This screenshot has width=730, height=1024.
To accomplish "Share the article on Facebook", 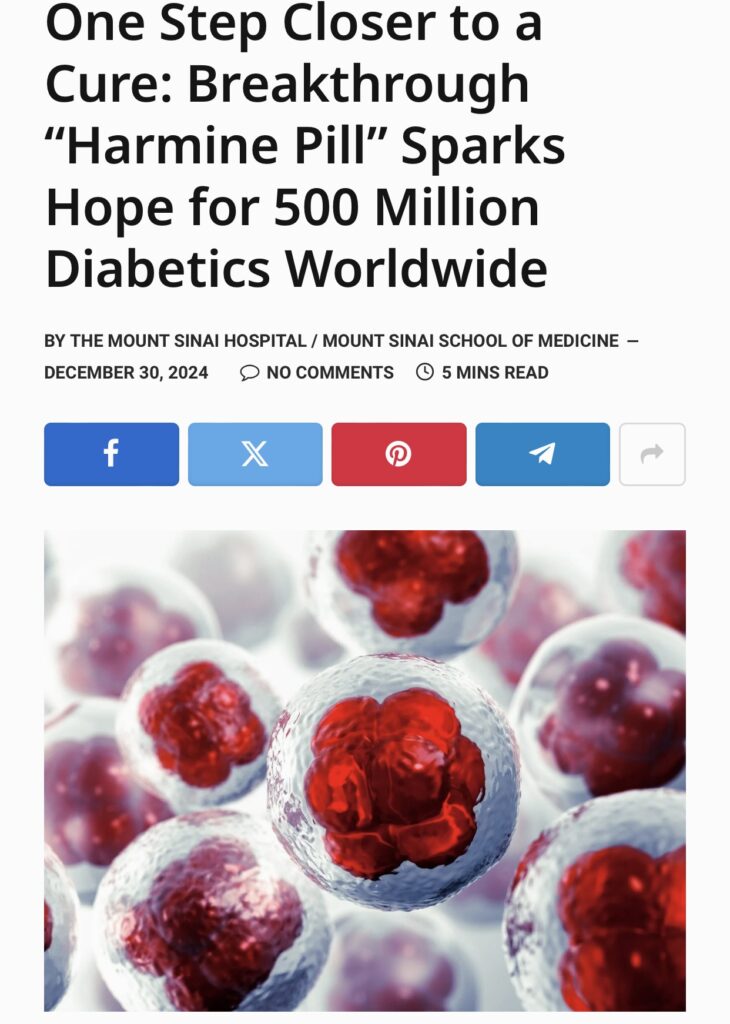I will click(x=111, y=454).
